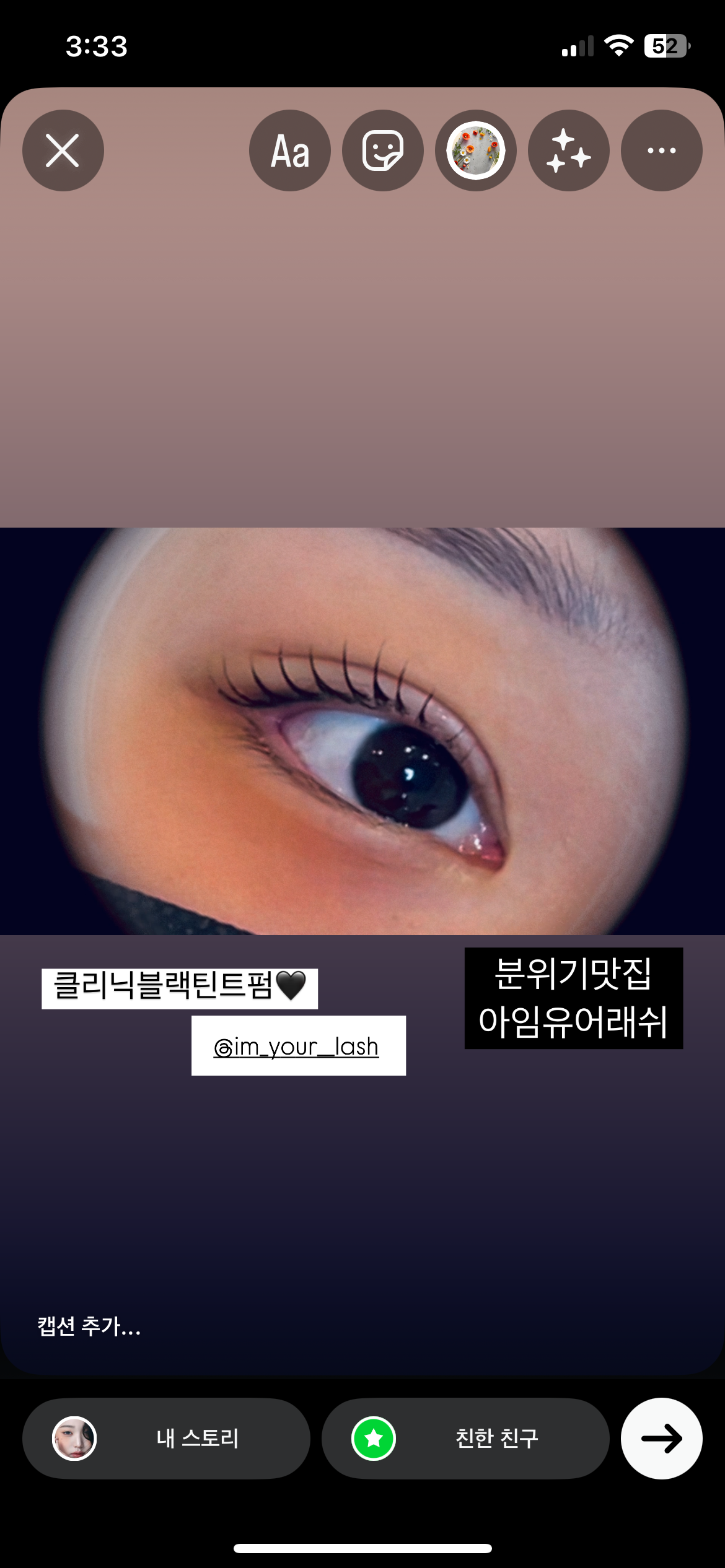Share to 친한 친구 list
This screenshot has height=1568, width=725.
pyautogui.click(x=465, y=1438)
